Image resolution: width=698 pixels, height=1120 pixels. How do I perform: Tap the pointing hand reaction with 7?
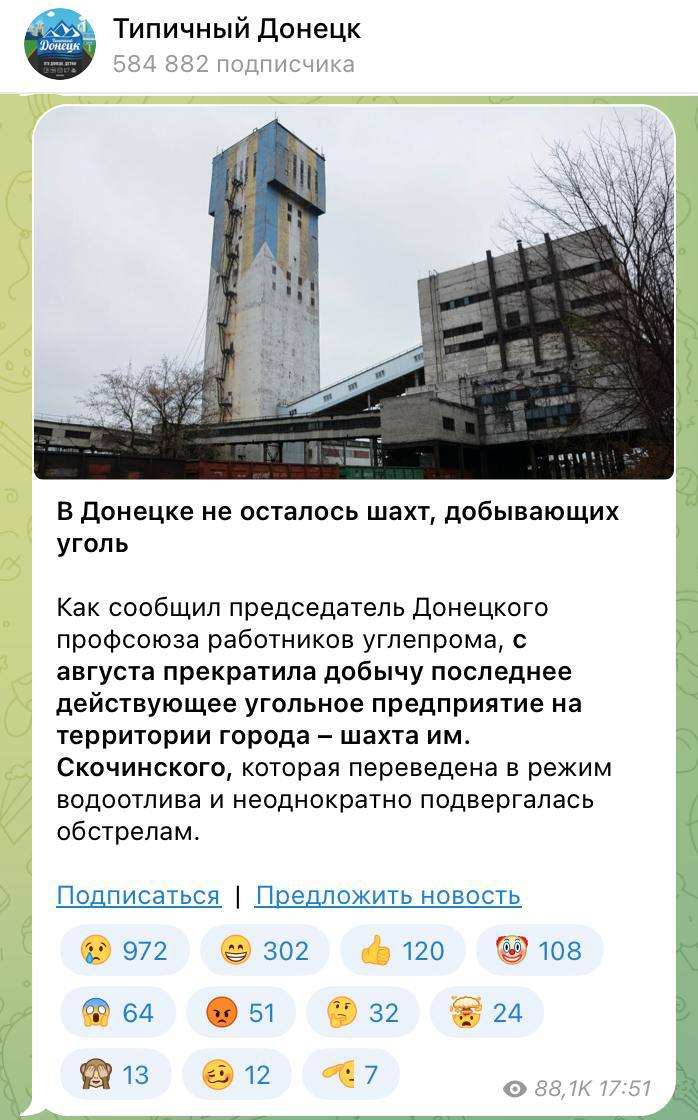pyautogui.click(x=350, y=1074)
